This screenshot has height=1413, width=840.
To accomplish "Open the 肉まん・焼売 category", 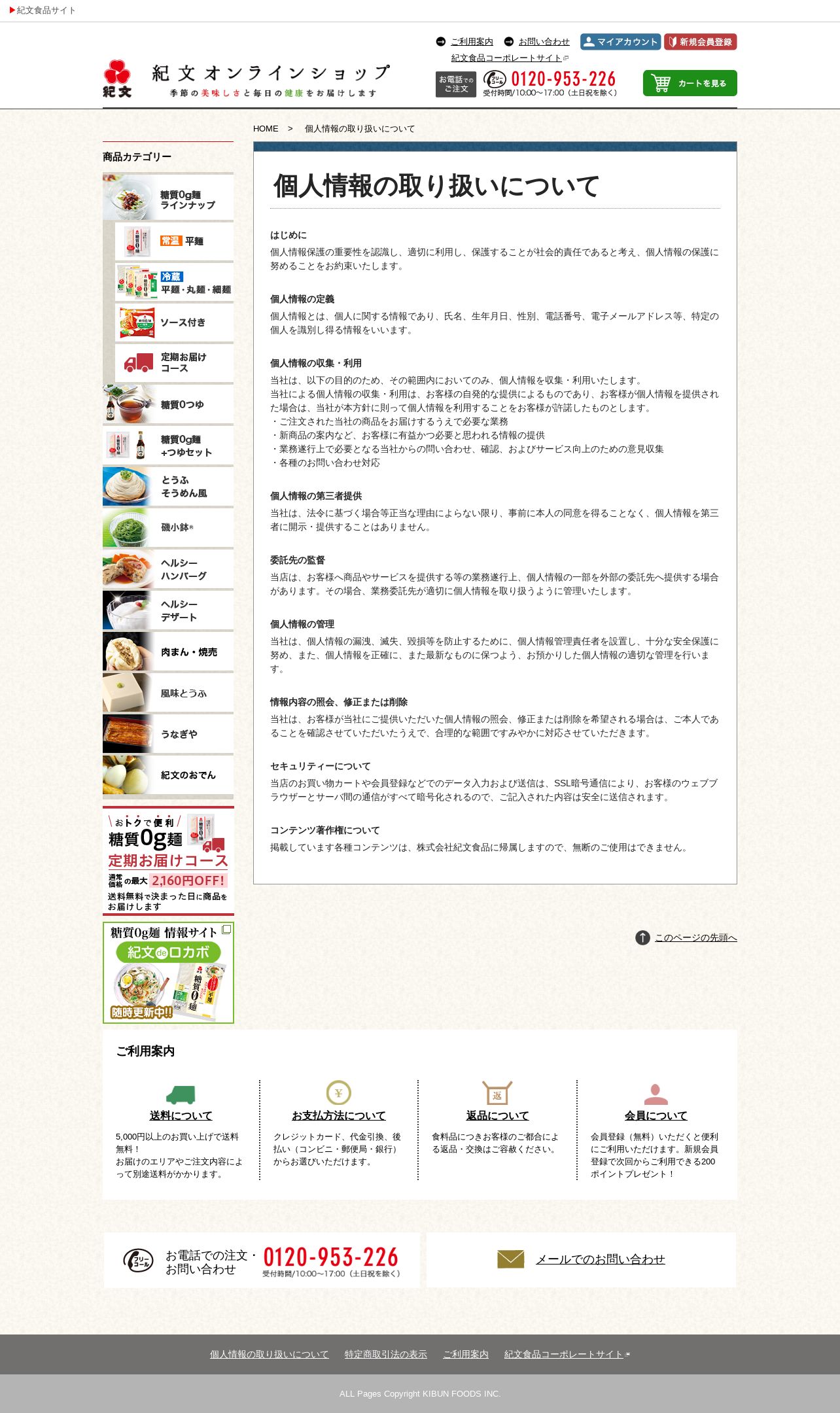I will tap(168, 652).
